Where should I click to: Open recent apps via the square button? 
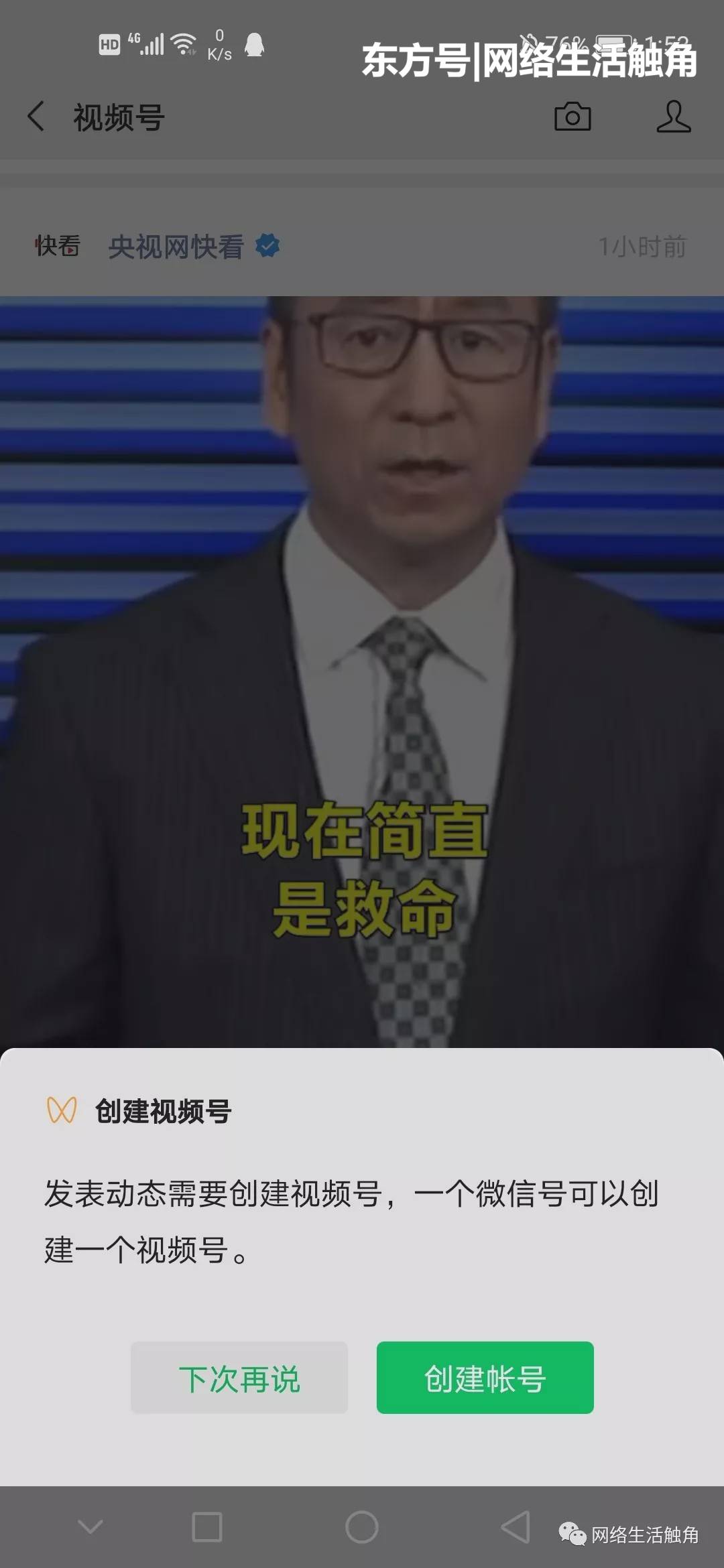click(207, 1527)
